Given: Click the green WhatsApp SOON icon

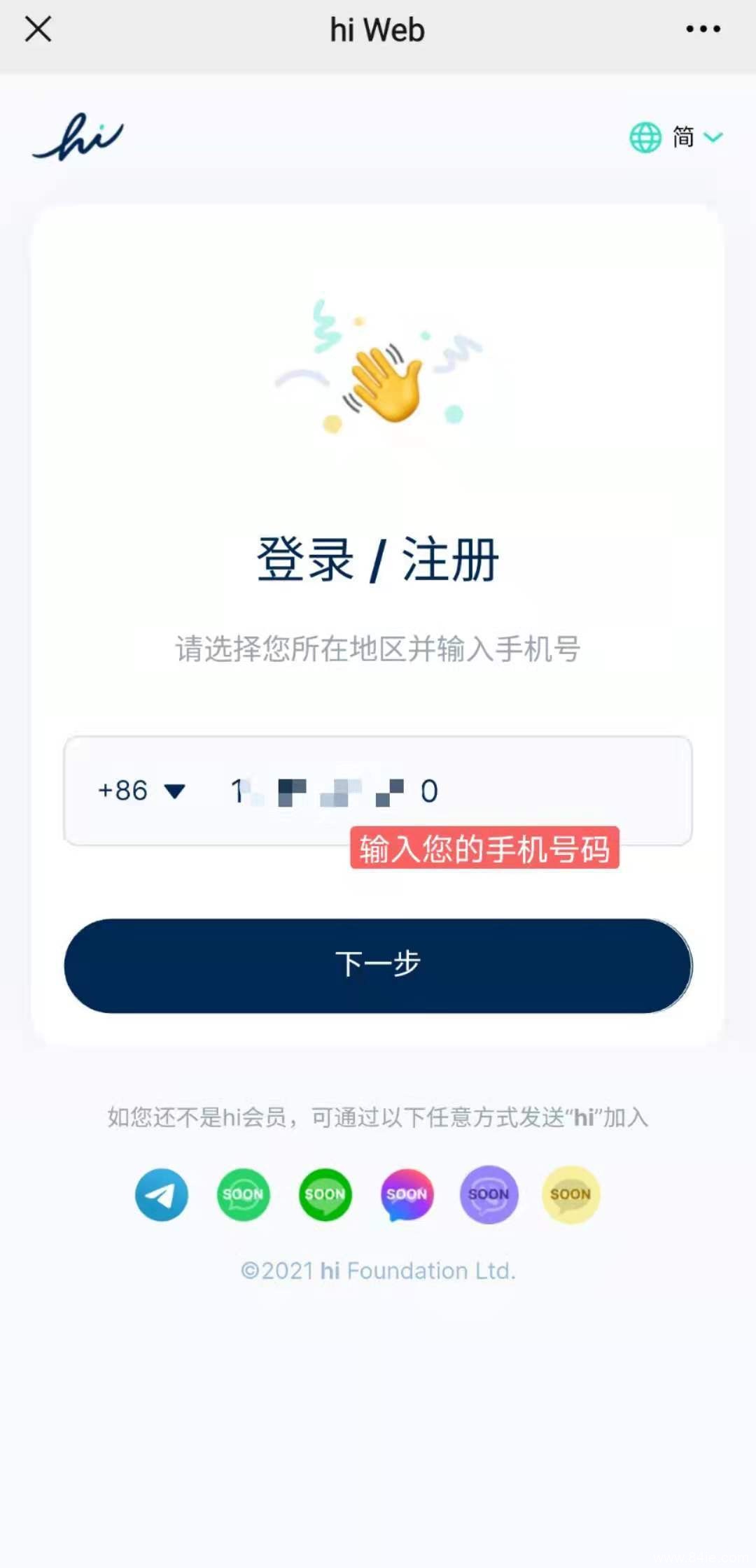Looking at the screenshot, I should click(x=243, y=1195).
